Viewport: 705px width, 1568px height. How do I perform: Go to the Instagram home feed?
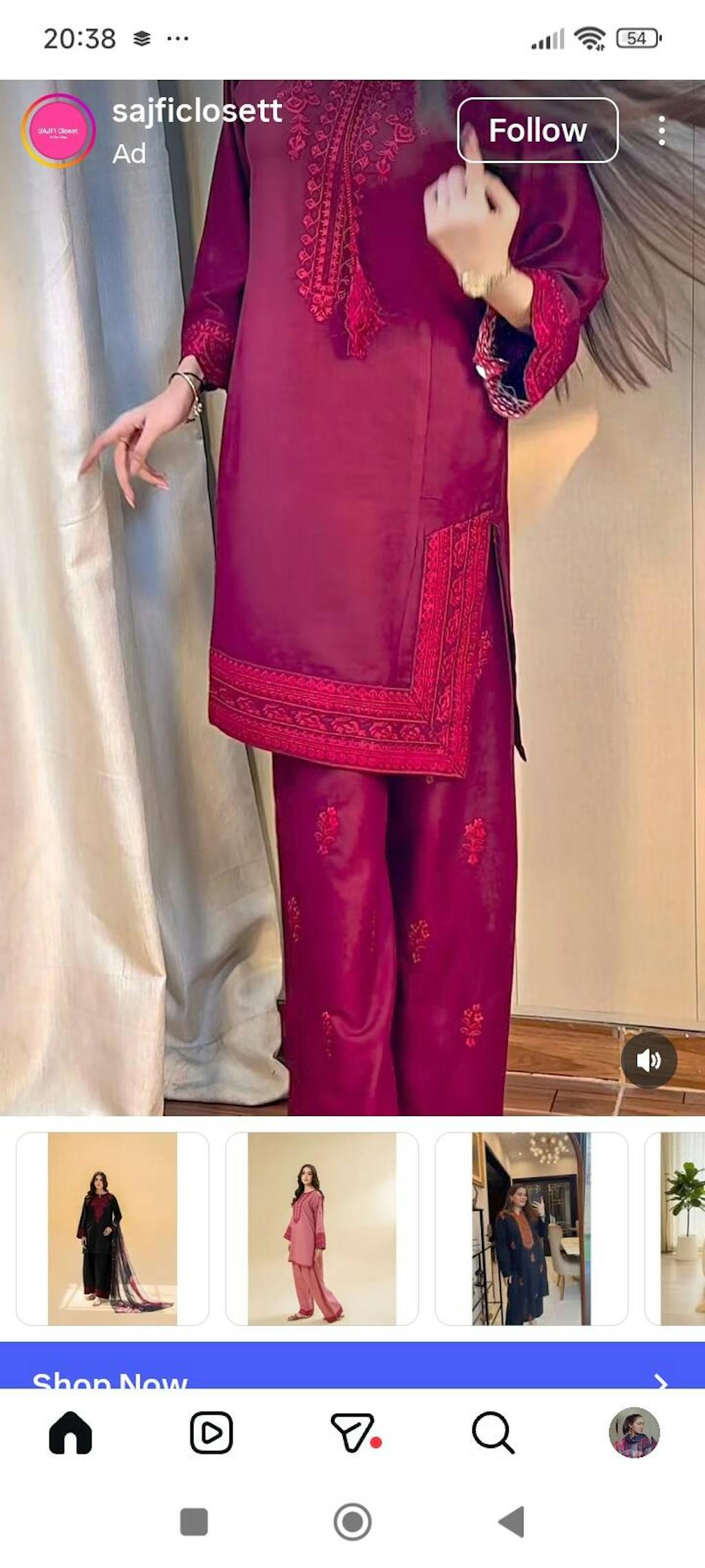(70, 1433)
